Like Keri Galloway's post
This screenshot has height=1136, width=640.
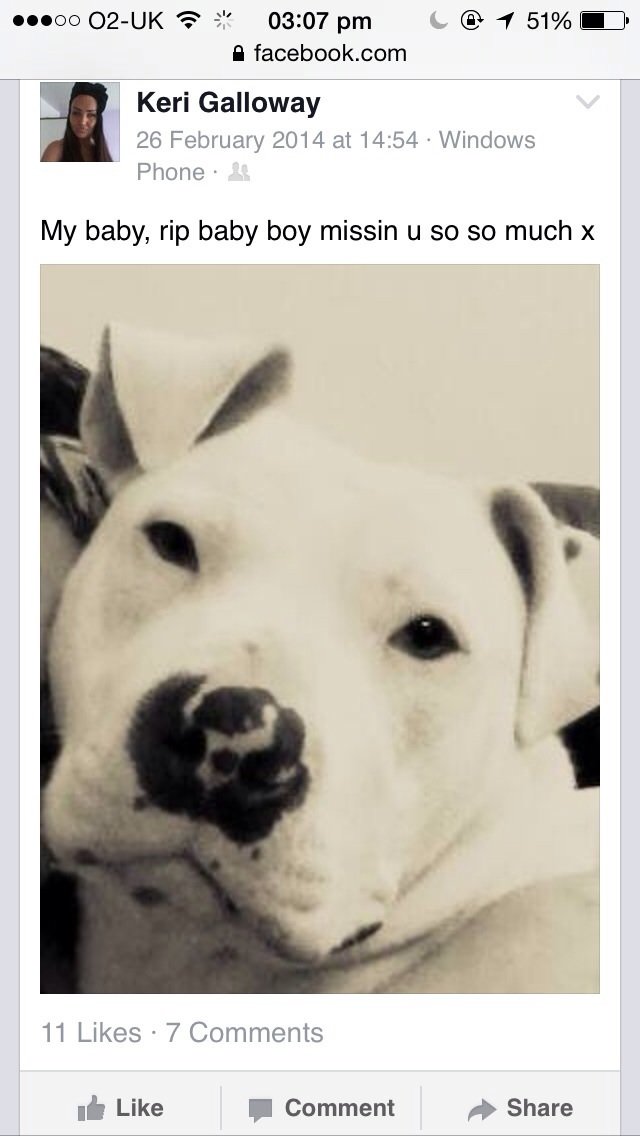[120, 1107]
